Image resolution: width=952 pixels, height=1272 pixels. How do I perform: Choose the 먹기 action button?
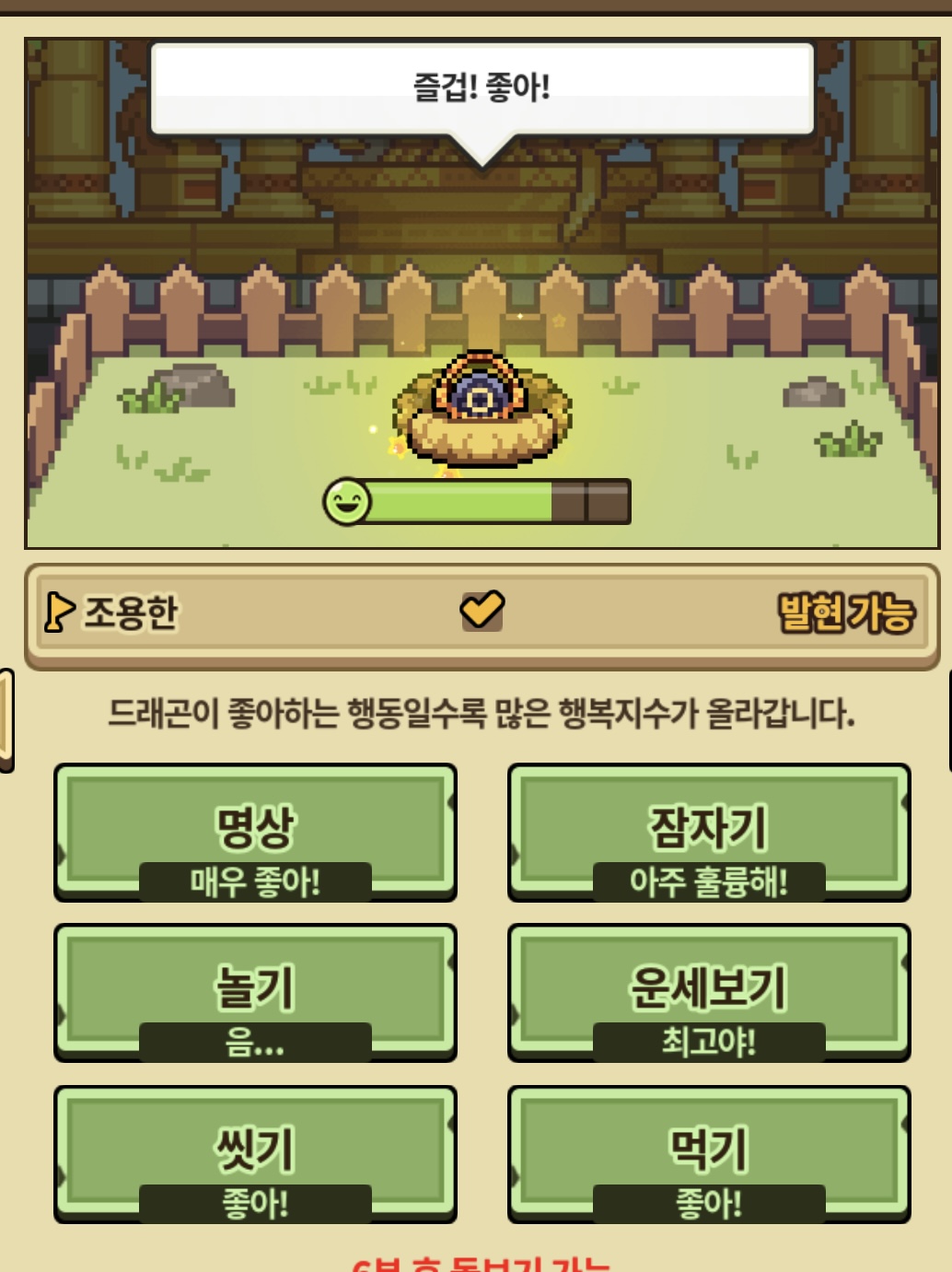708,1152
